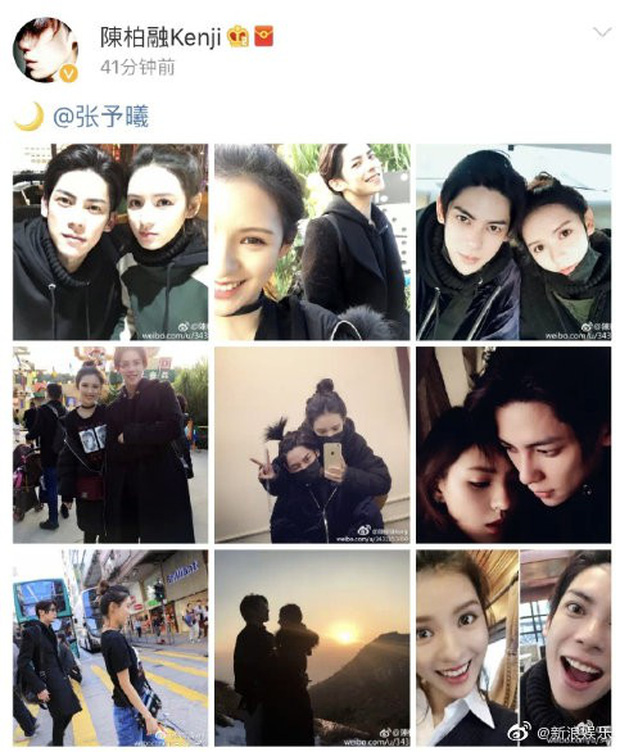The image size is (620, 752).
Task: Open the dim close-up photo of the couple
Action: coord(513,445)
